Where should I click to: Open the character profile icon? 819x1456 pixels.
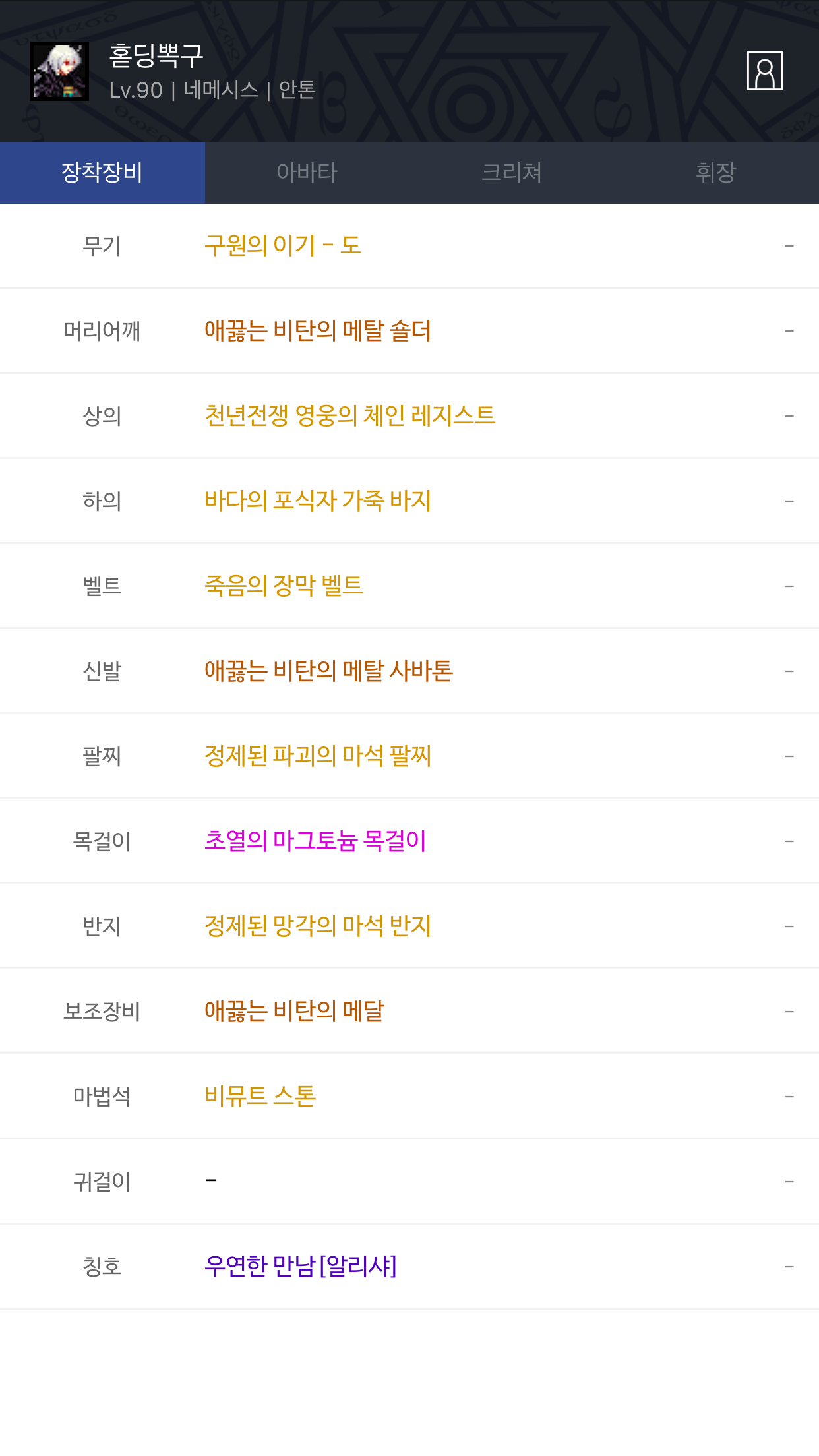click(x=764, y=71)
